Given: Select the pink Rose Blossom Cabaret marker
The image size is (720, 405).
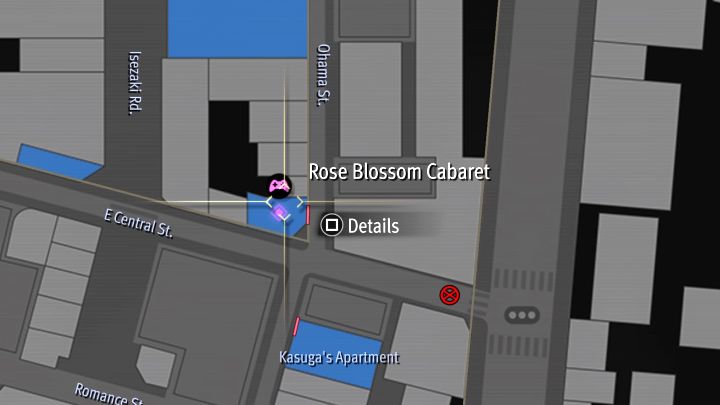Looking at the screenshot, I should point(279,186).
